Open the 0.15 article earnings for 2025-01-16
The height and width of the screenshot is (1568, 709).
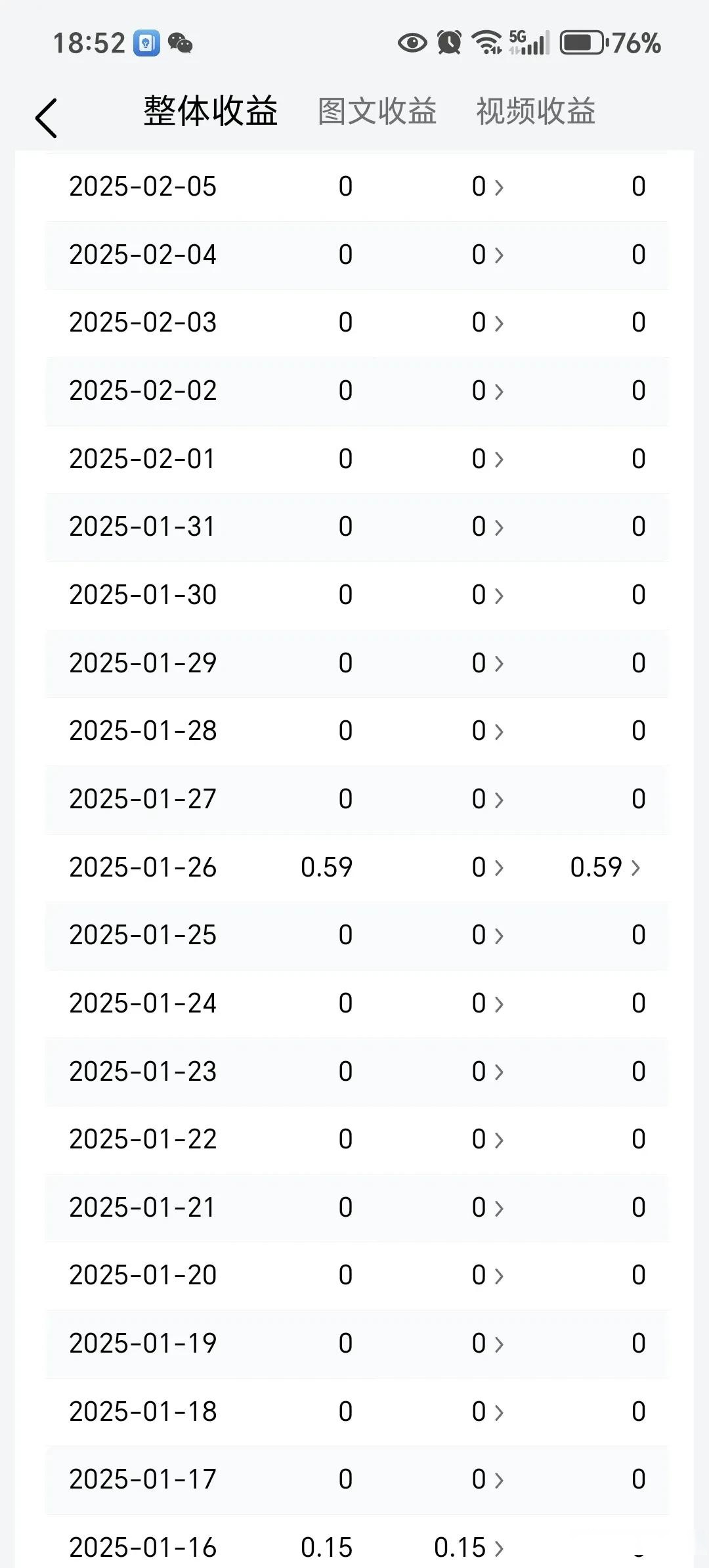[x=469, y=1547]
